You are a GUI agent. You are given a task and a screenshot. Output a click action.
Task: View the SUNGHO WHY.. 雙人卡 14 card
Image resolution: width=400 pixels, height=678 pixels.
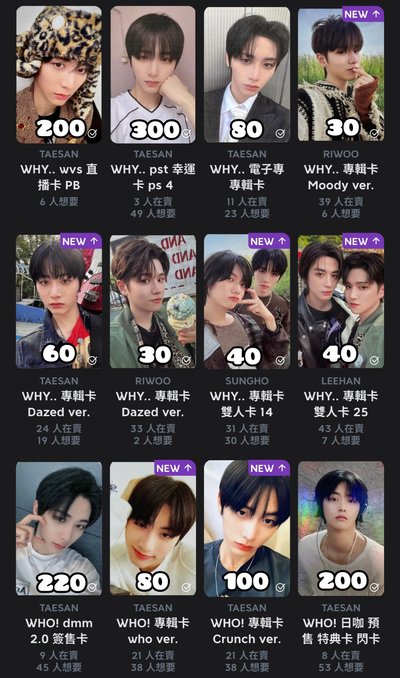pos(246,301)
